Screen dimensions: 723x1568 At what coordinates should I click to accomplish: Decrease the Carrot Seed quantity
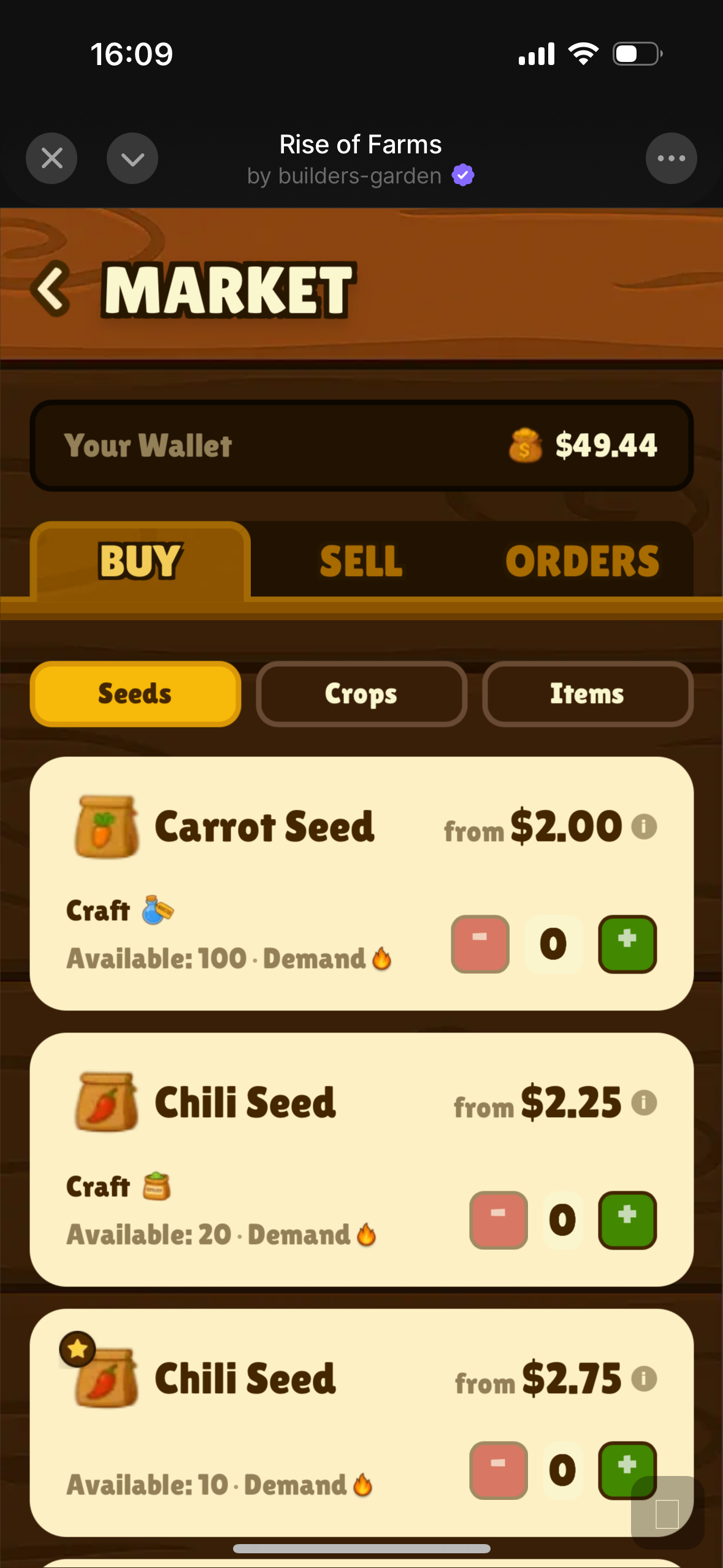coord(480,943)
